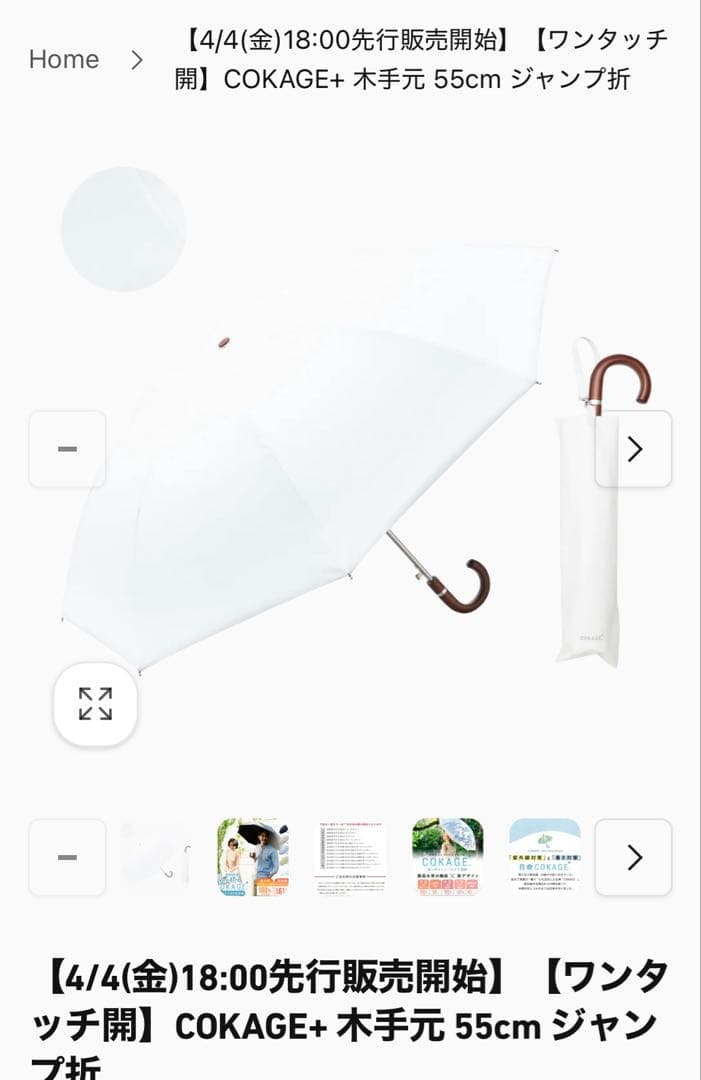The width and height of the screenshot is (701, 1080).
Task: Select the green COKAGE feature thumbnail
Action: 448,857
